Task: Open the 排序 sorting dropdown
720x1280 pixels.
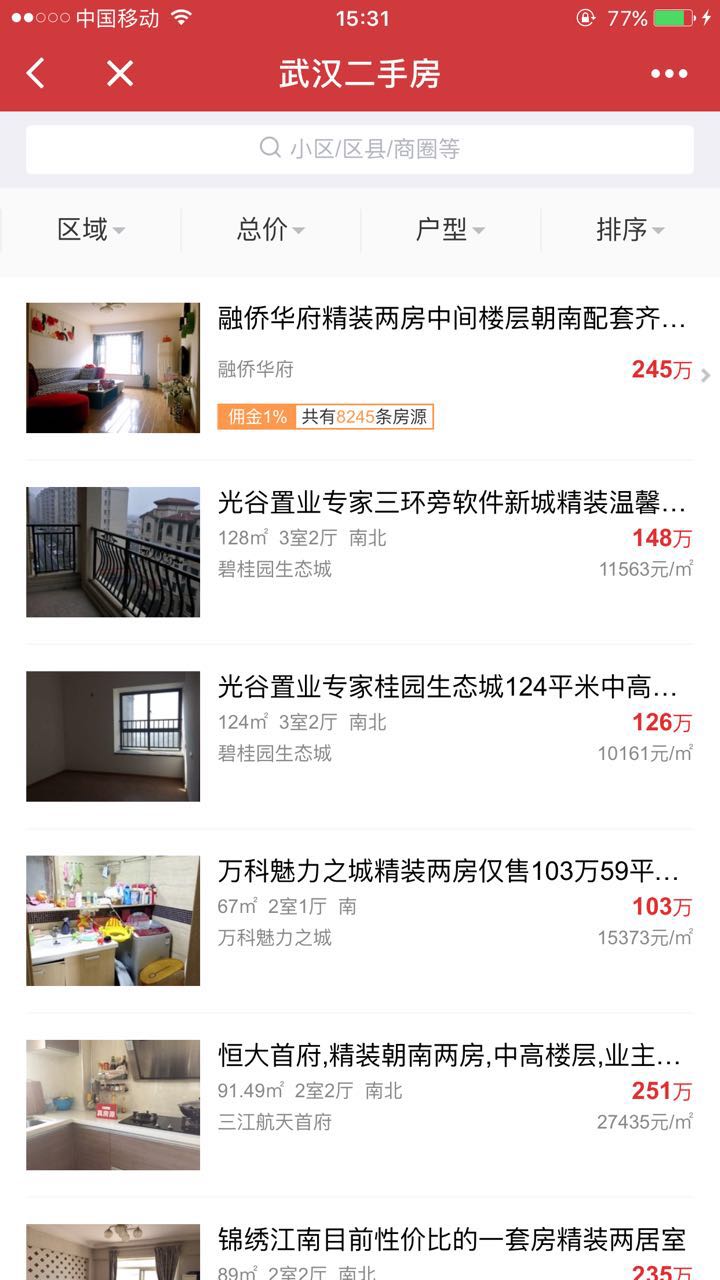Action: pyautogui.click(x=630, y=230)
